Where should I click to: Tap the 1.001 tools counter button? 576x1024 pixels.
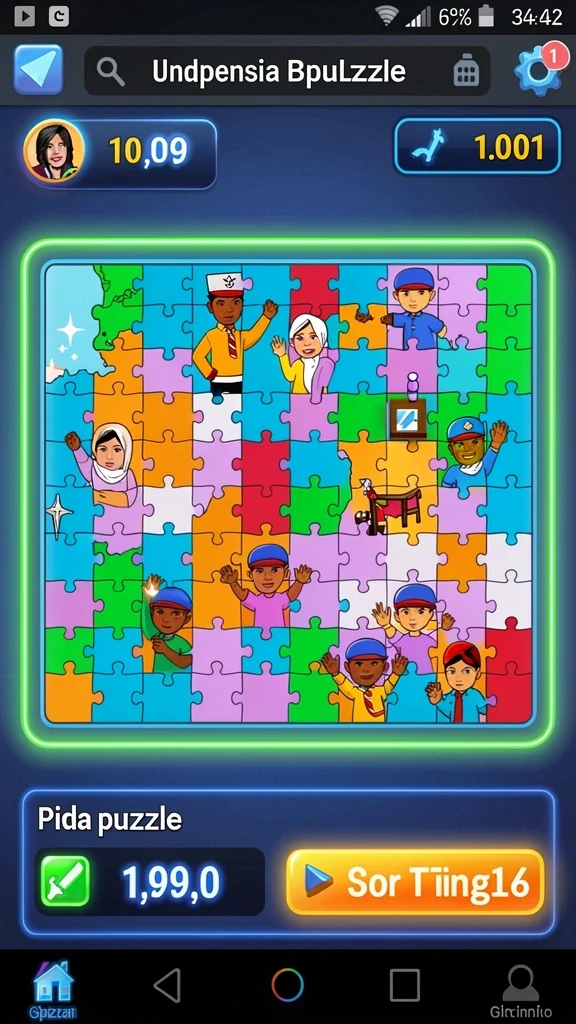point(477,146)
